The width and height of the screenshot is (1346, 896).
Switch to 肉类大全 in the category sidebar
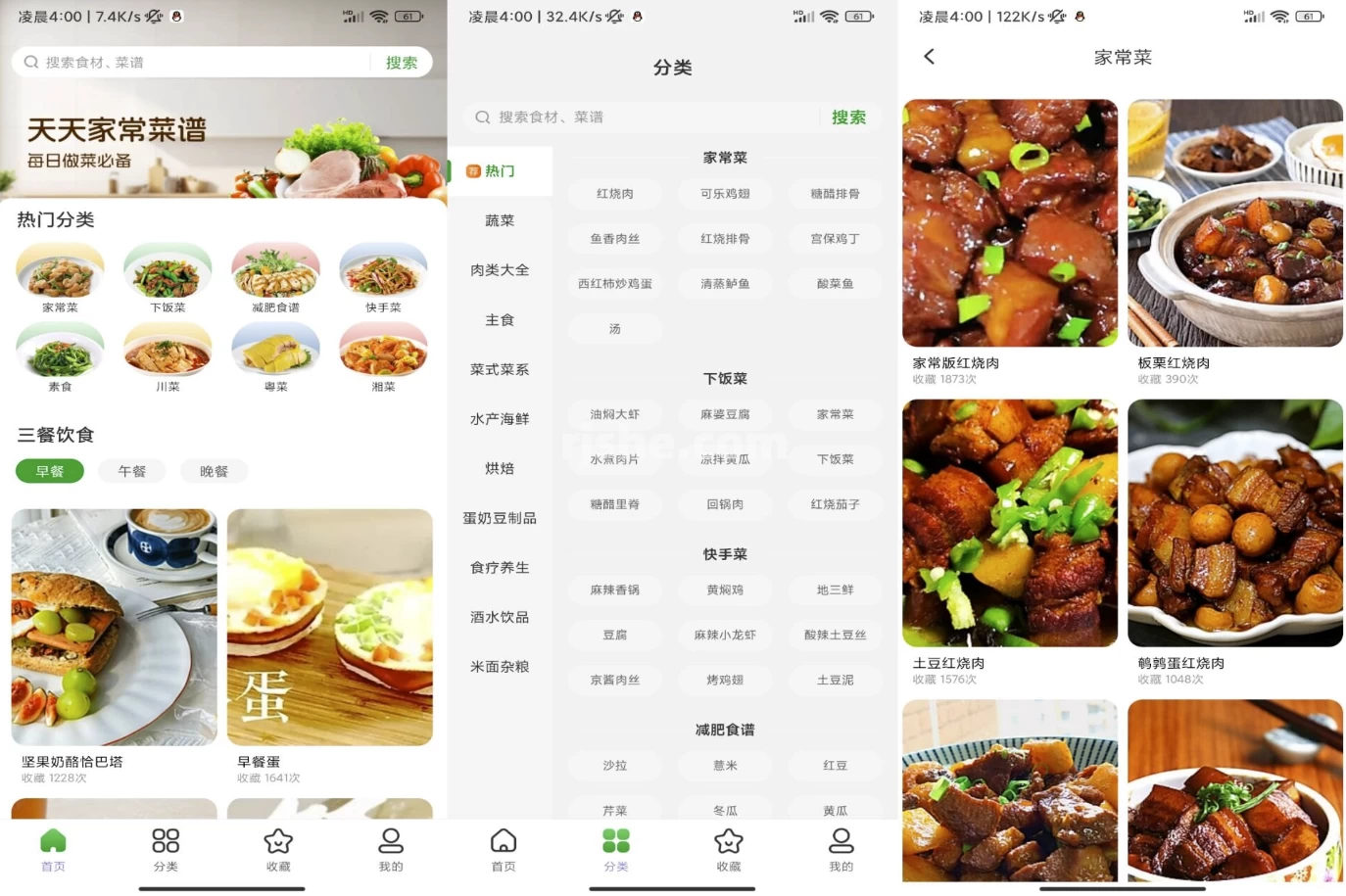coord(500,270)
